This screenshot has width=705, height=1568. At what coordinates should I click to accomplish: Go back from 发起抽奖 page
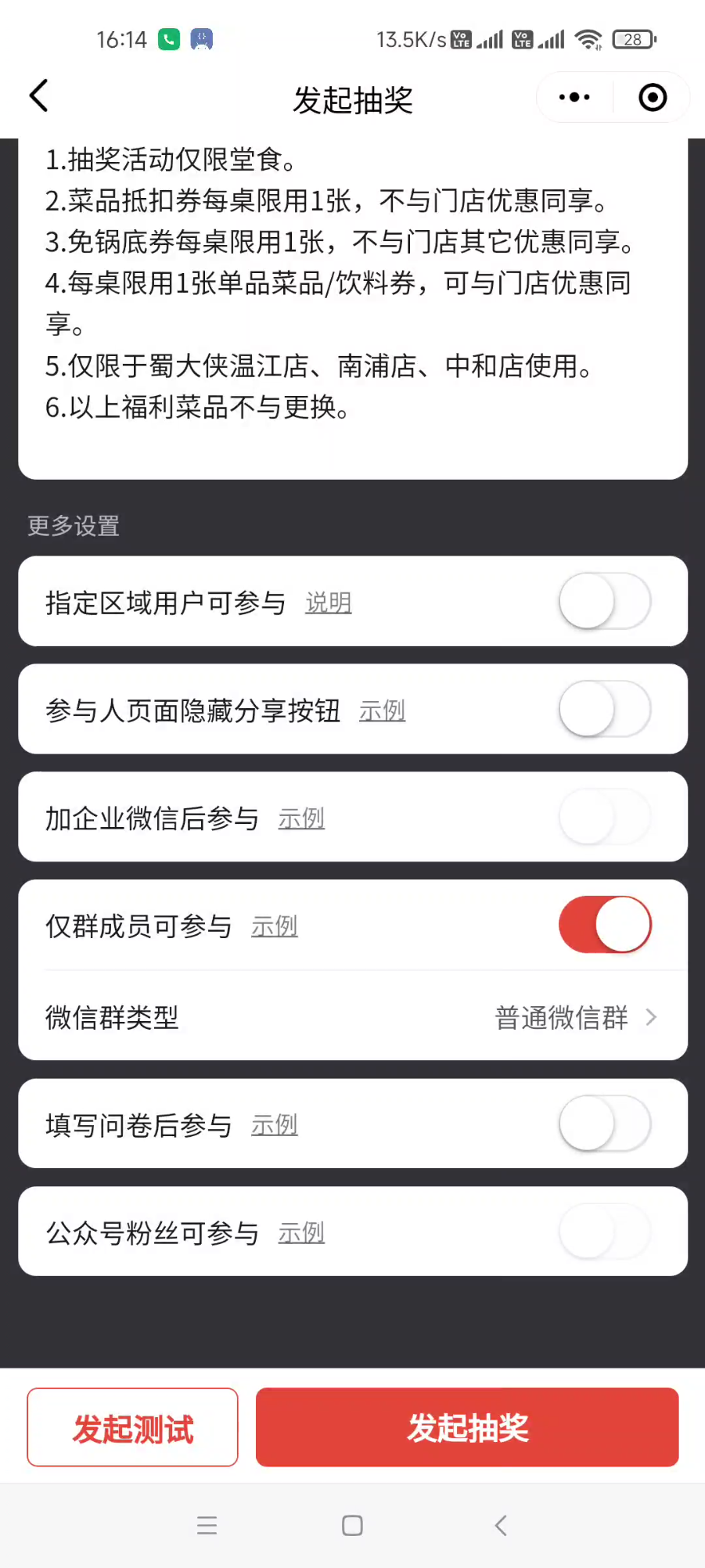tap(38, 97)
